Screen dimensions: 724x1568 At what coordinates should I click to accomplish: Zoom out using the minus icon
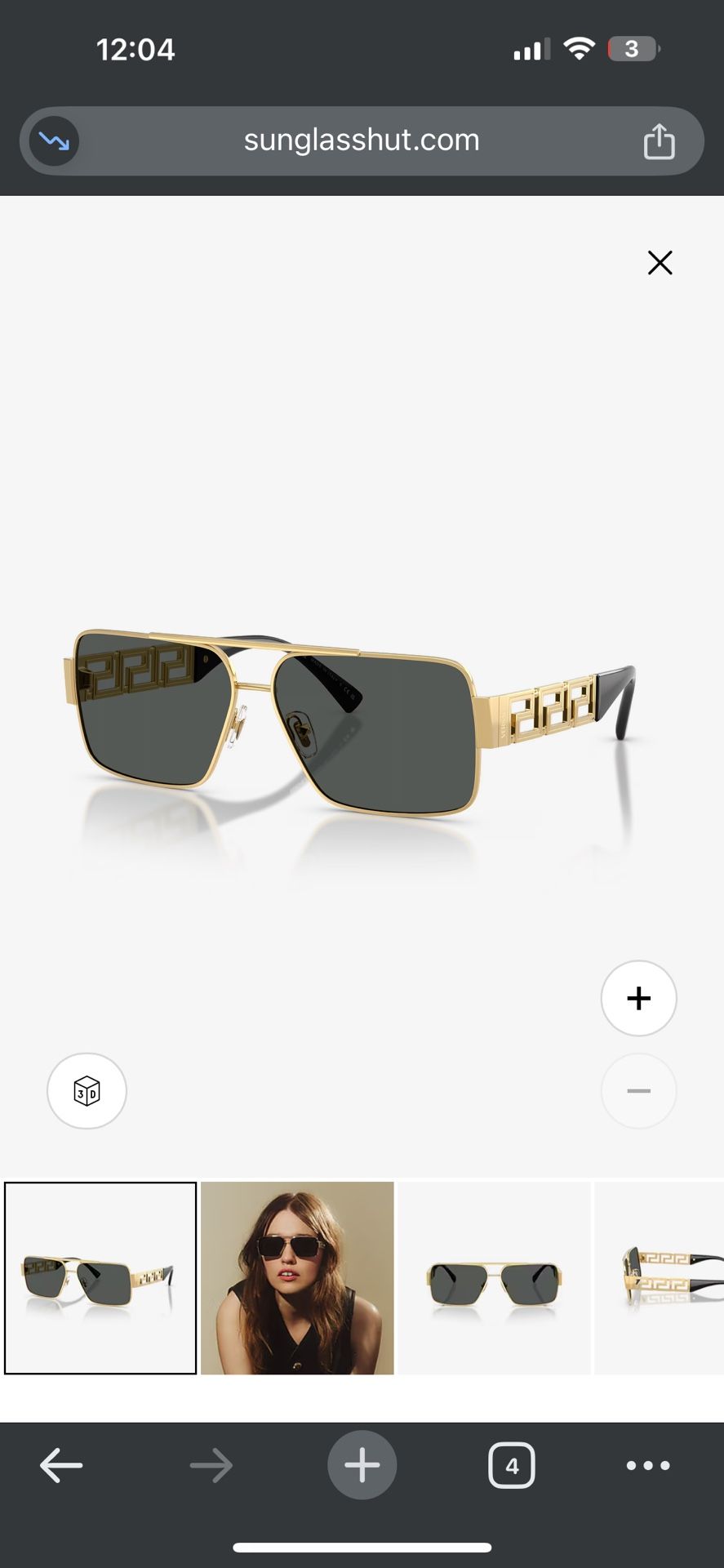point(638,1091)
